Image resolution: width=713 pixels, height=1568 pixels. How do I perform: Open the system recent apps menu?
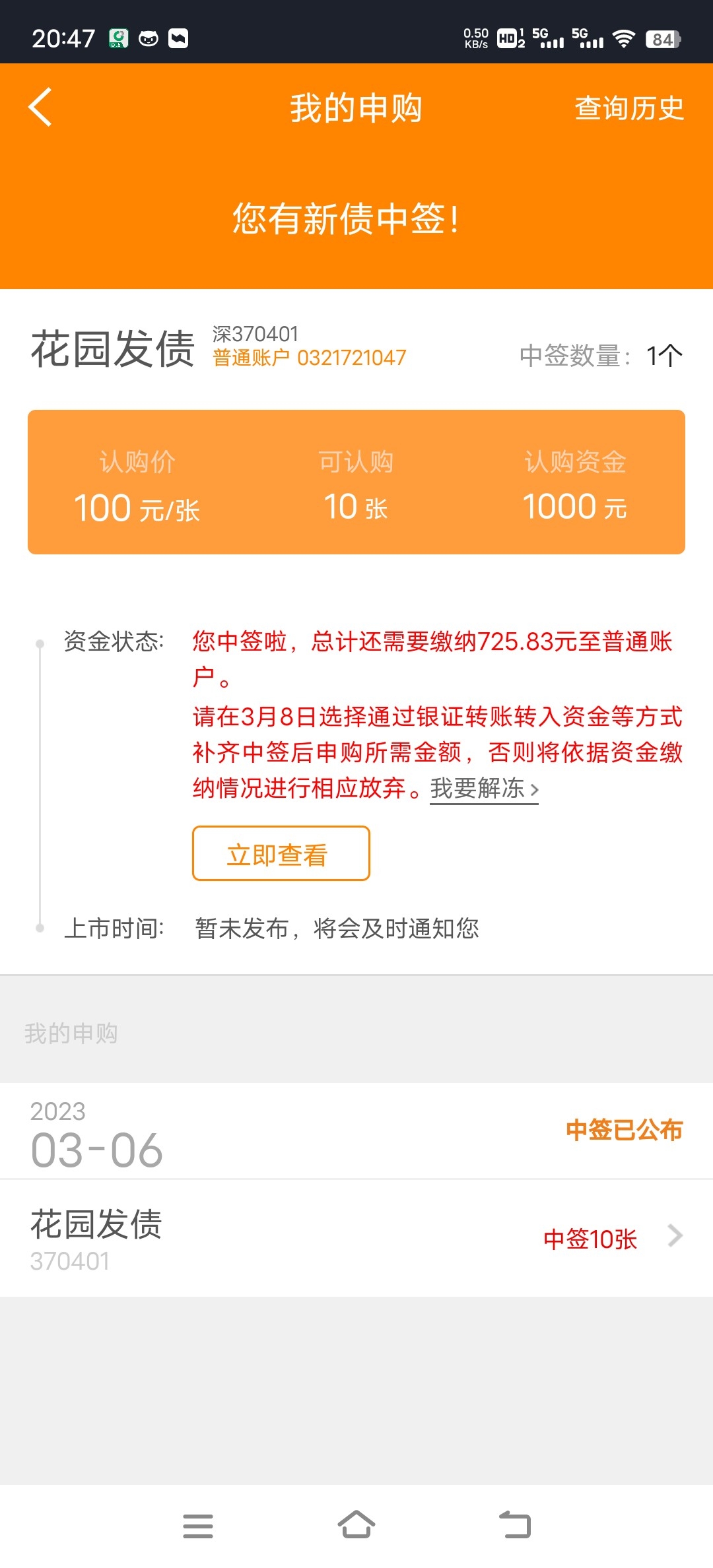pyautogui.click(x=198, y=1526)
